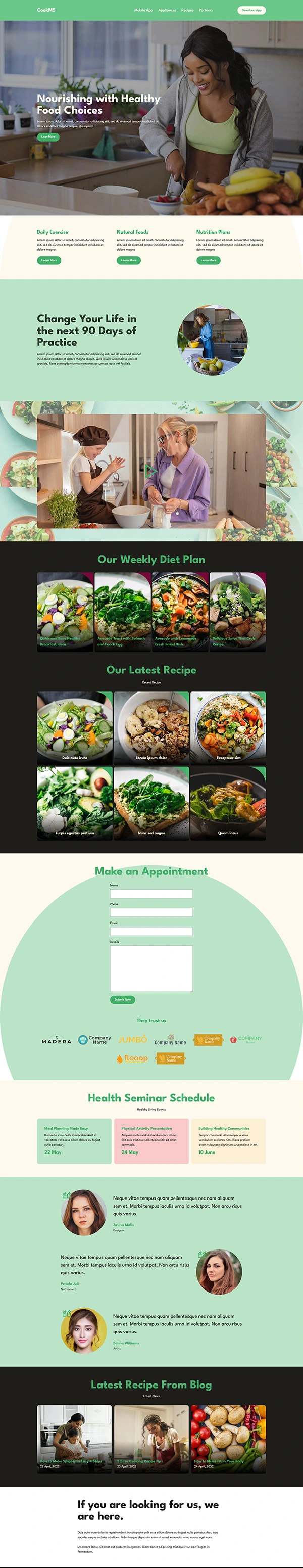Open the Avocado Toast with Spinach diet card
This screenshot has width=303, height=1568.
pyautogui.click(x=122, y=612)
